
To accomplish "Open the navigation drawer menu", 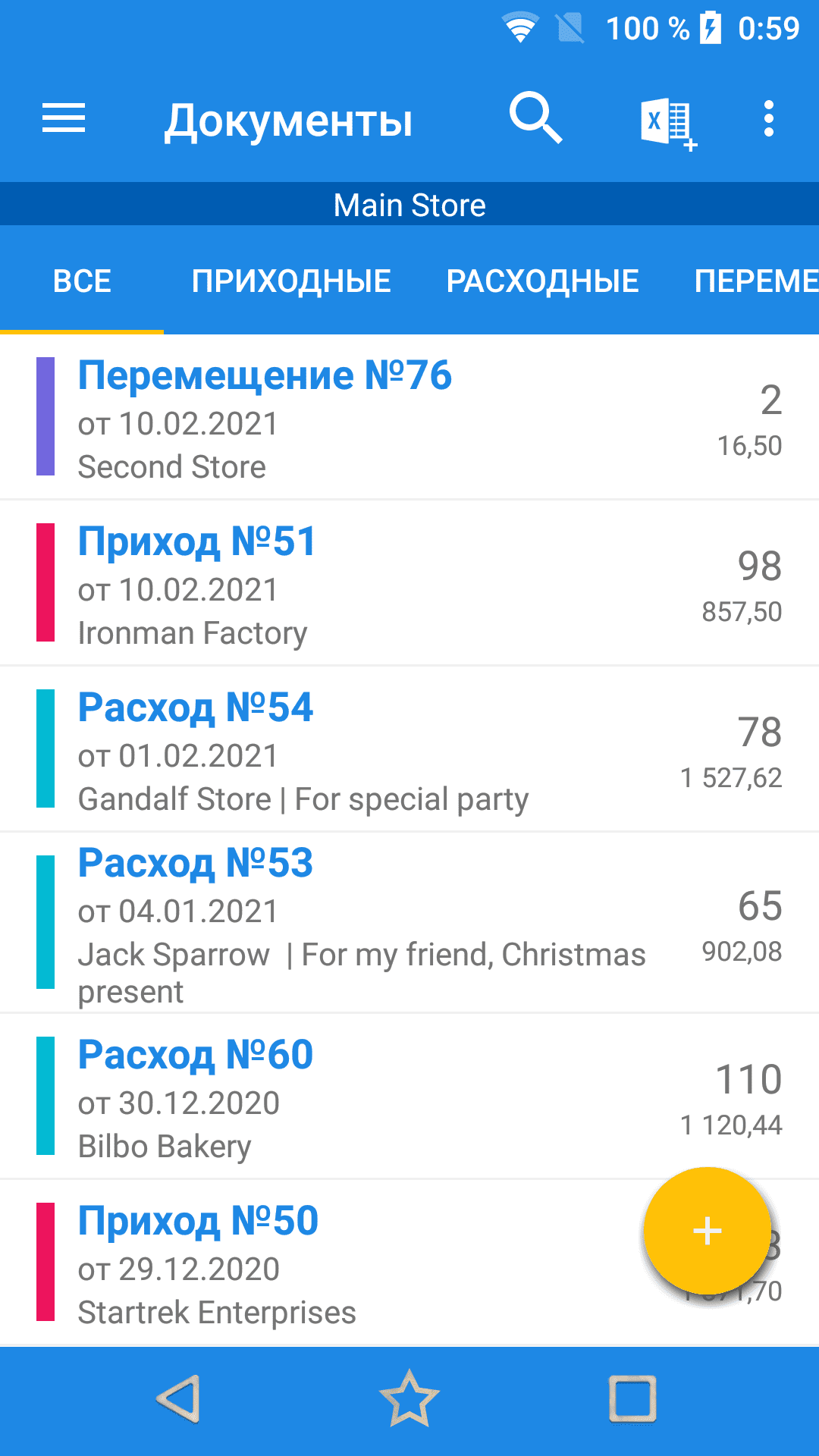I will pyautogui.click(x=64, y=119).
